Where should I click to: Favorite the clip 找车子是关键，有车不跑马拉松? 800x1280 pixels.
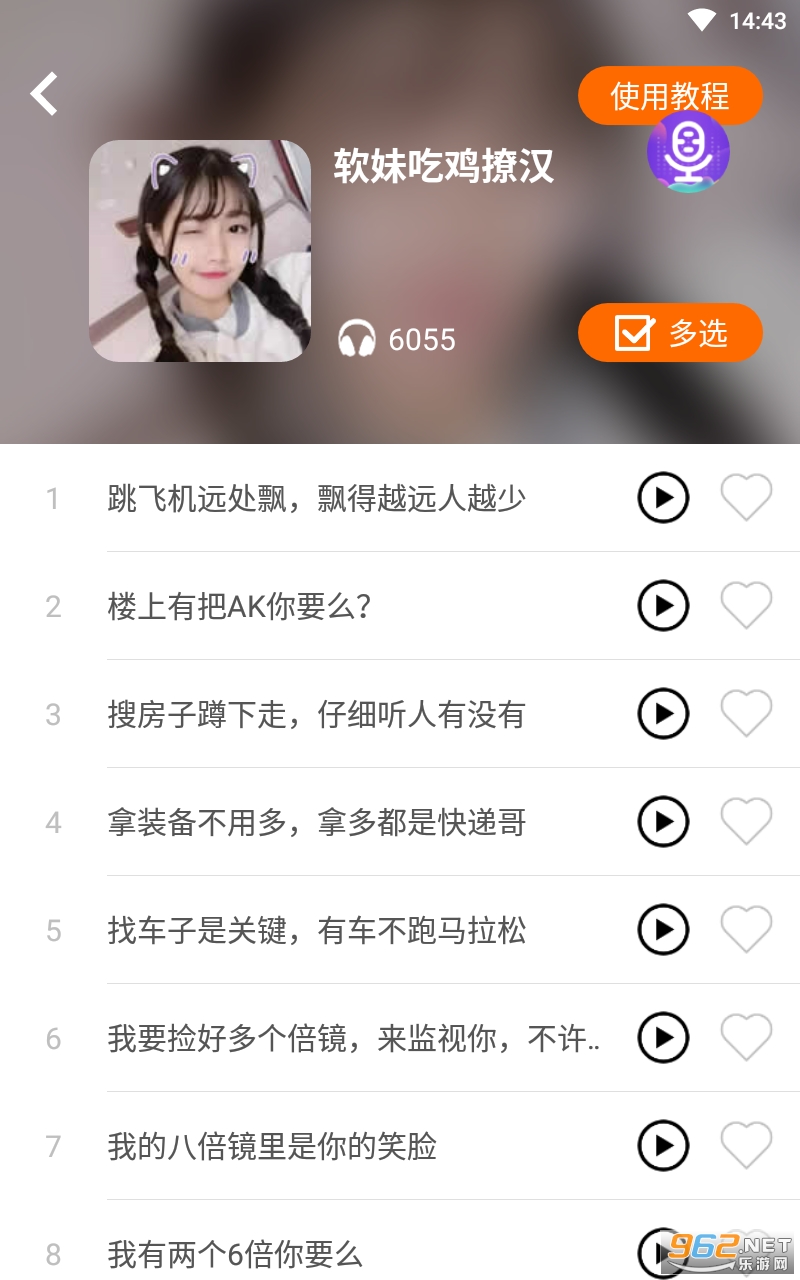[746, 930]
